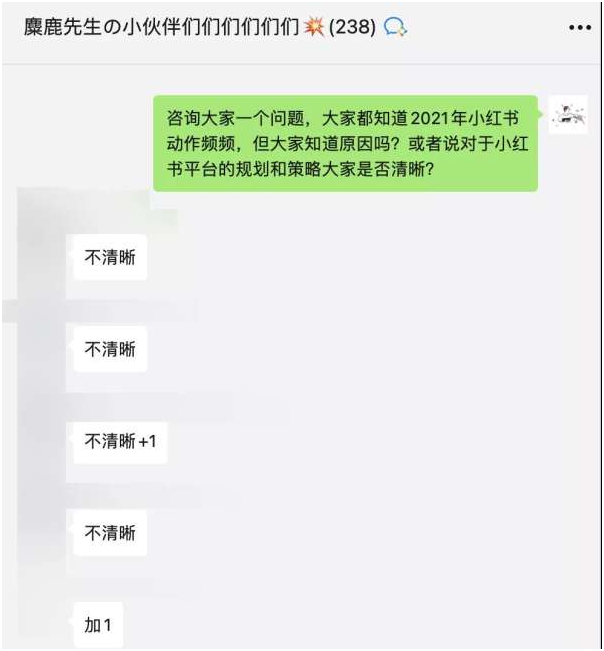Open the three-dot group chat menu
This screenshot has height=651, width=604.
(x=579, y=28)
